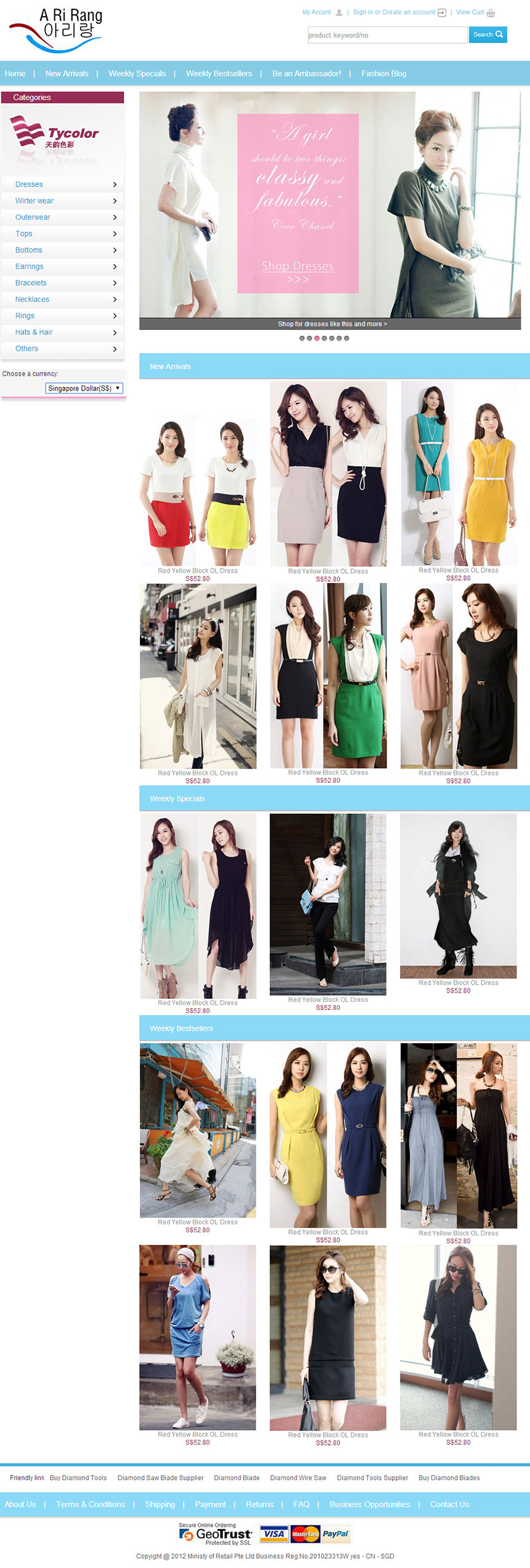Click the blue Search button
530x1568 pixels.
point(487,34)
